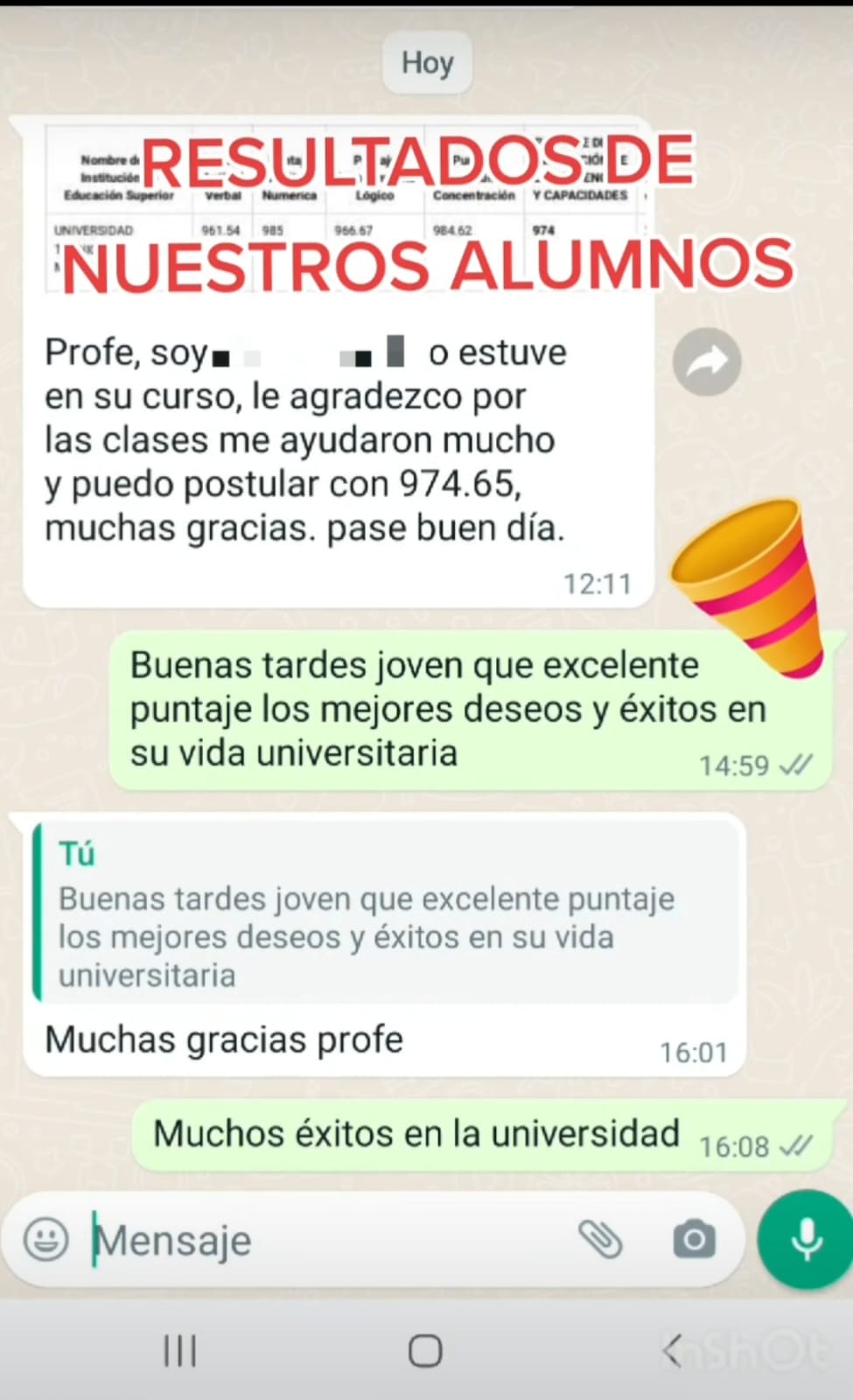This screenshot has width=853, height=1400.
Task: Tap the timestamp 12:11 on the student's message
Action: [598, 582]
